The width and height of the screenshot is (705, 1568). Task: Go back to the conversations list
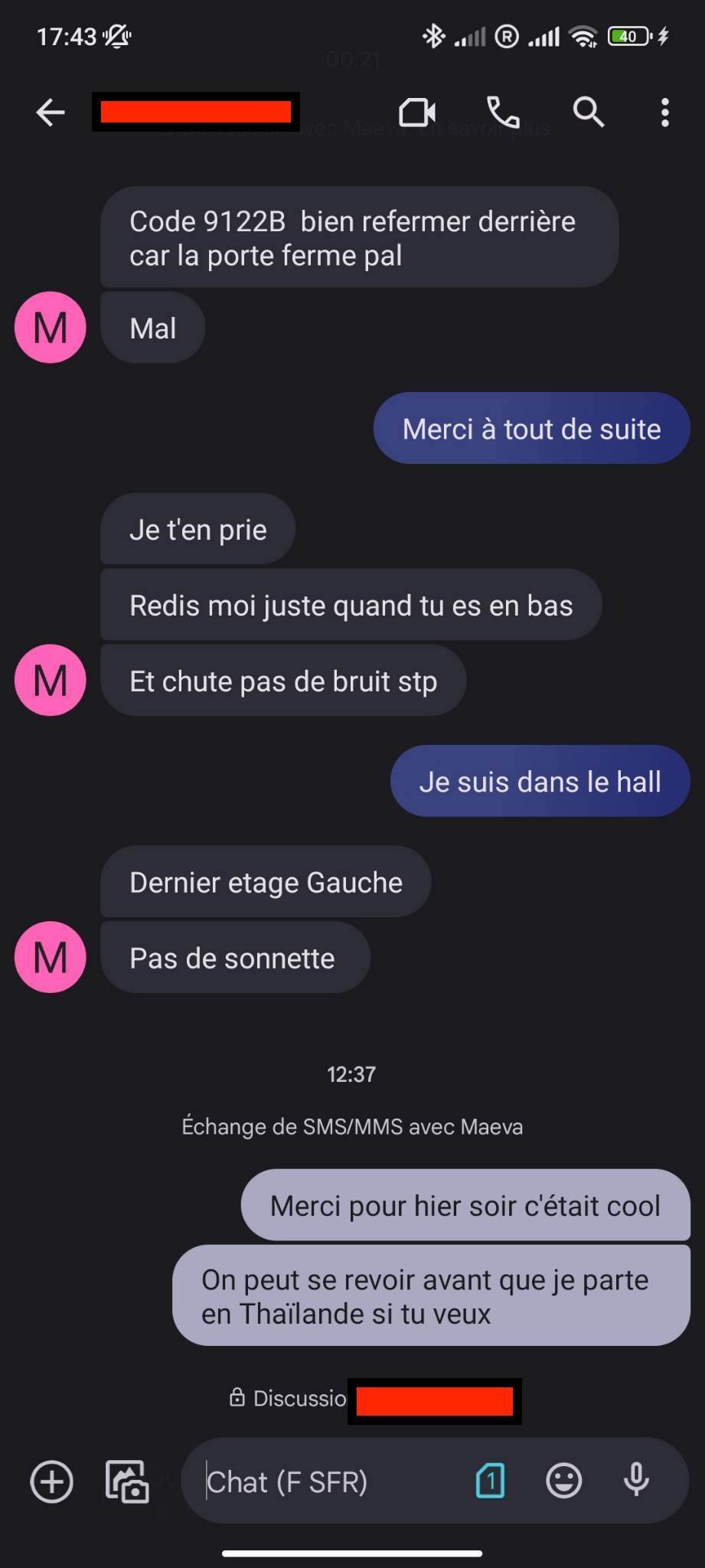tap(51, 113)
